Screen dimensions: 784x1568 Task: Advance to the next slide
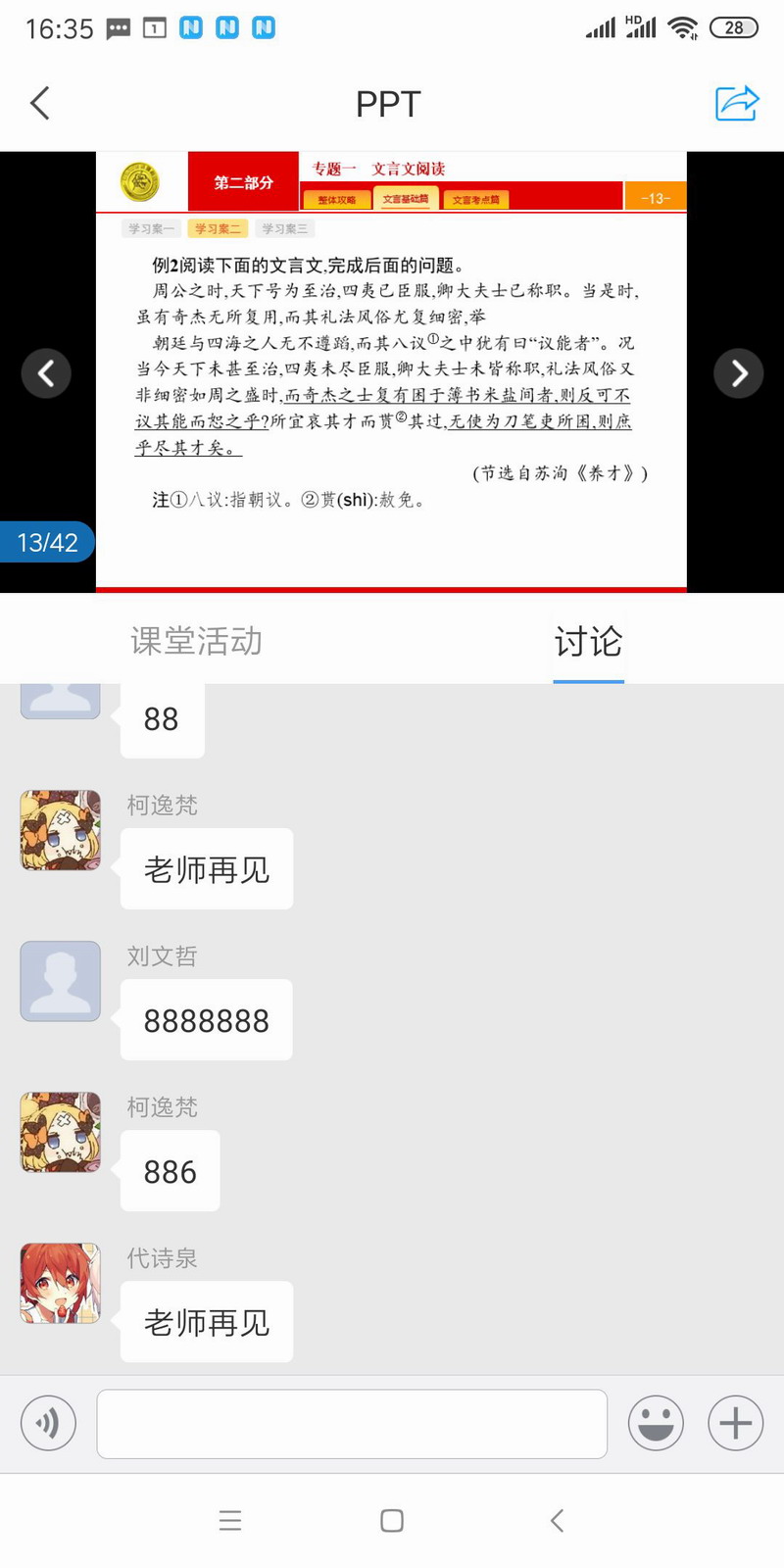pyautogui.click(x=739, y=373)
